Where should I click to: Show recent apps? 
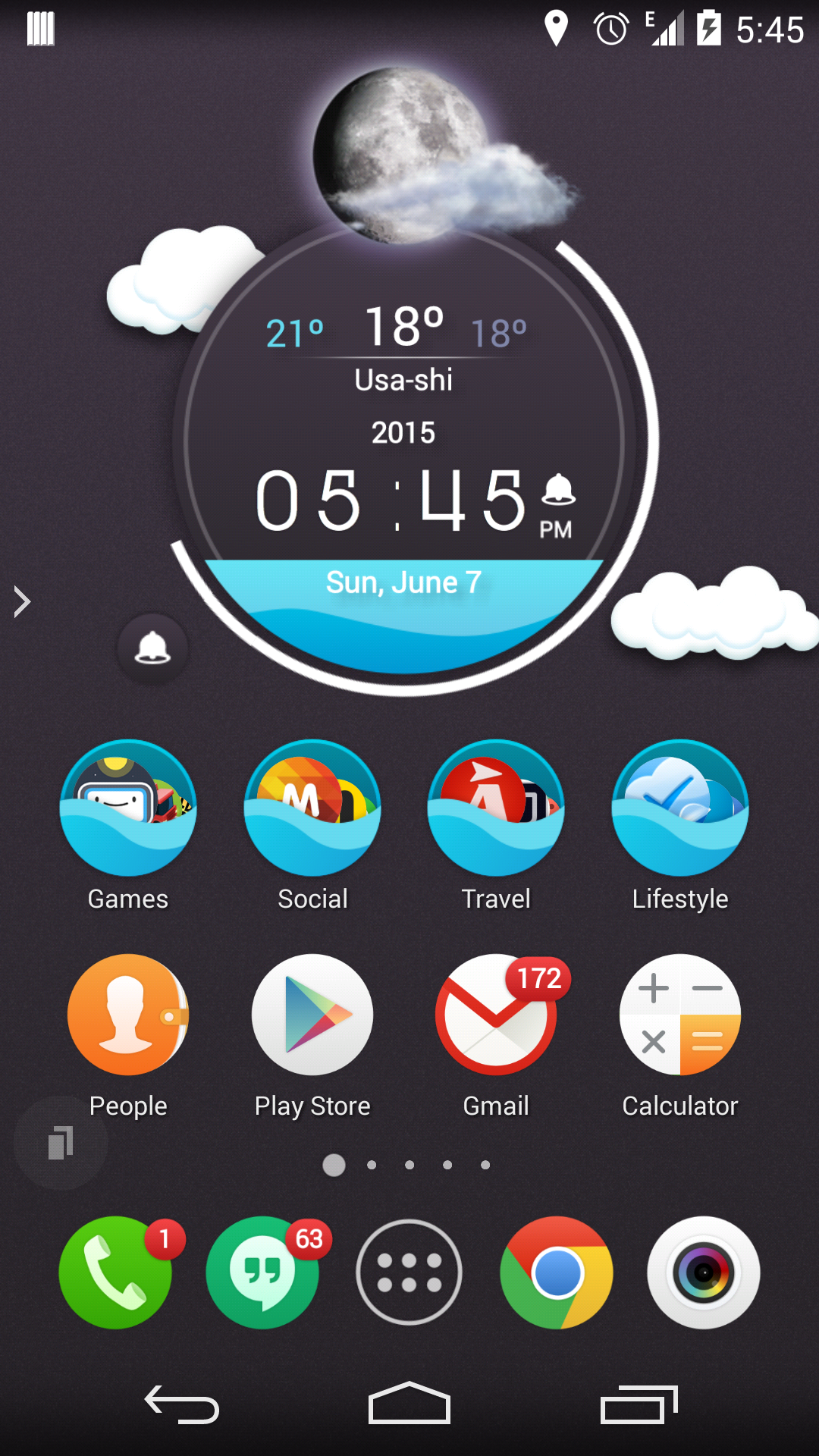pyautogui.click(x=638, y=1404)
